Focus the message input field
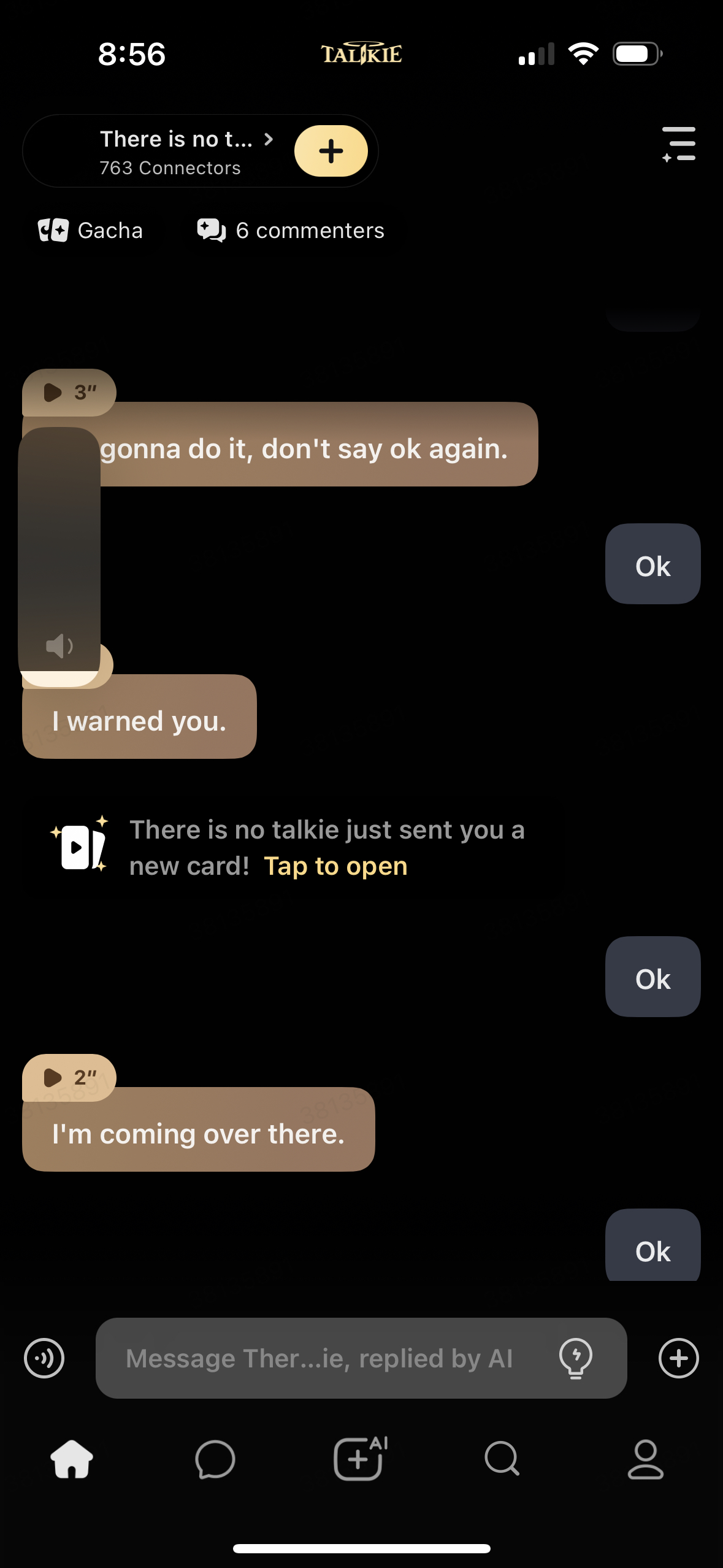The height and width of the screenshot is (1568, 723). (319, 1358)
